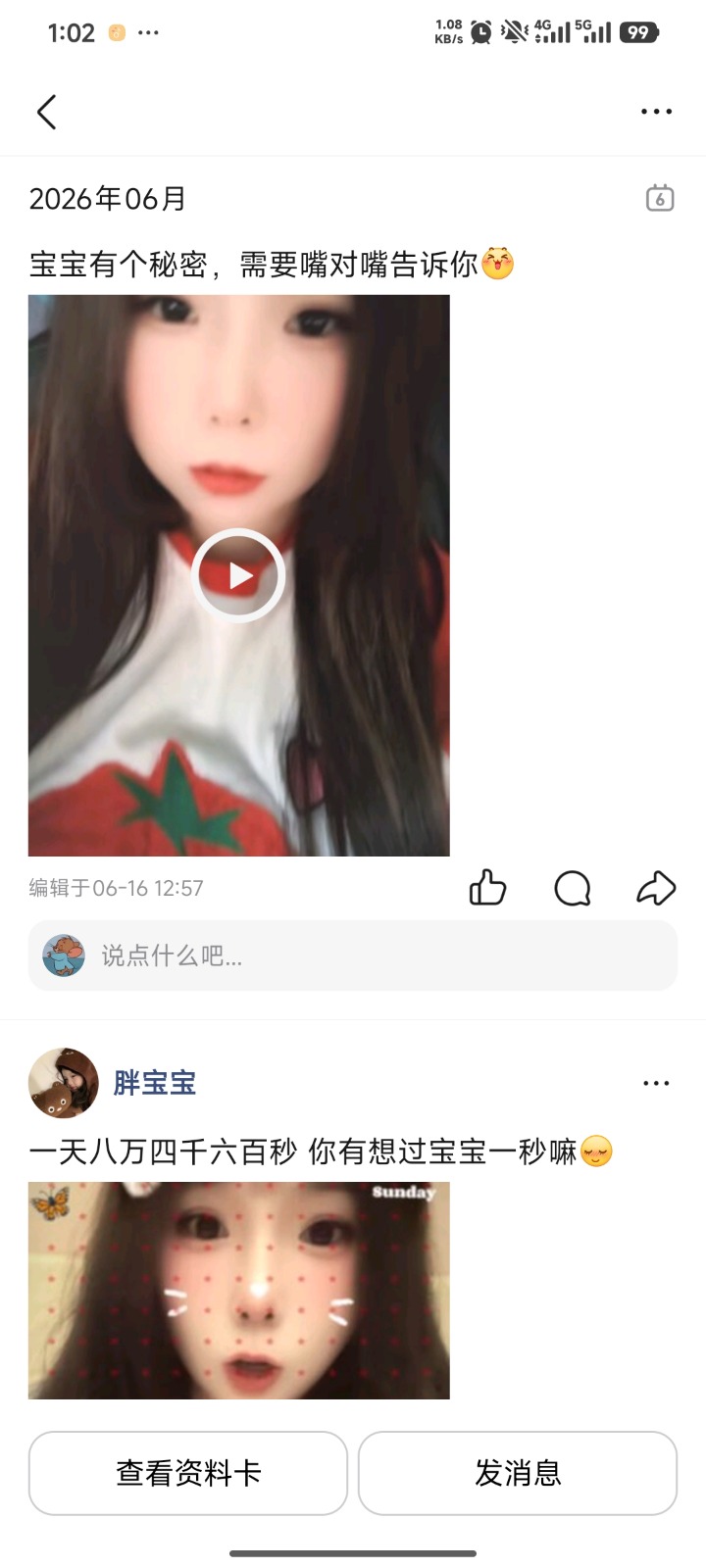Like the post edited 06-16 12:57
The width and height of the screenshot is (706, 1568).
(487, 888)
